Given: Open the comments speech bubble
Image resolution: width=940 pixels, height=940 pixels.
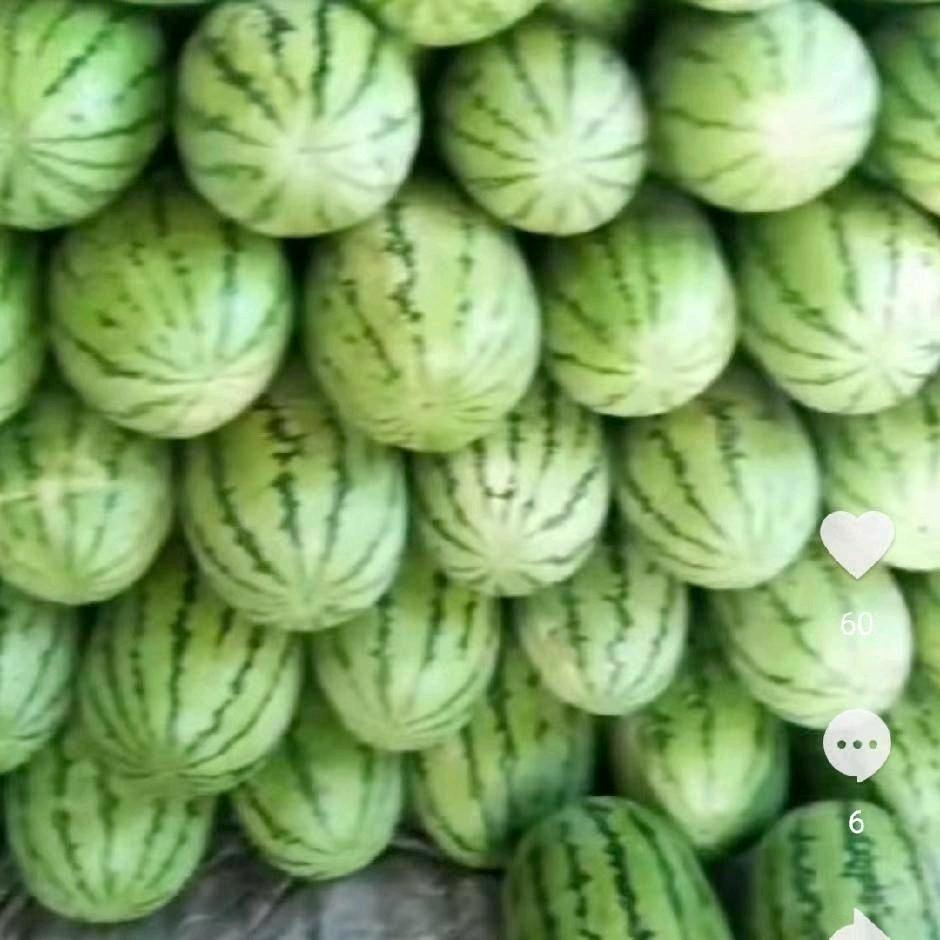Looking at the screenshot, I should [x=857, y=745].
